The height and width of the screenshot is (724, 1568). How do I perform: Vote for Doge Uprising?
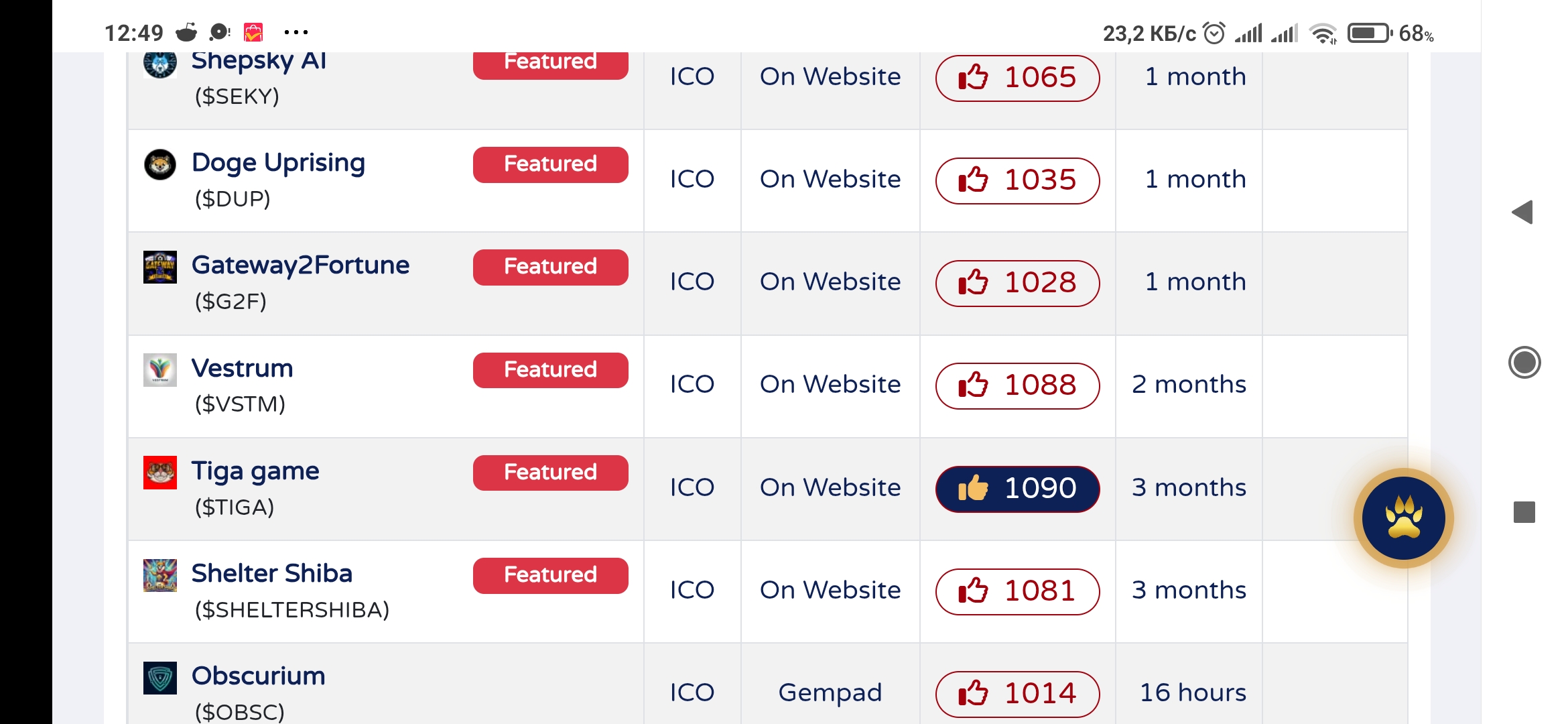coord(1017,180)
